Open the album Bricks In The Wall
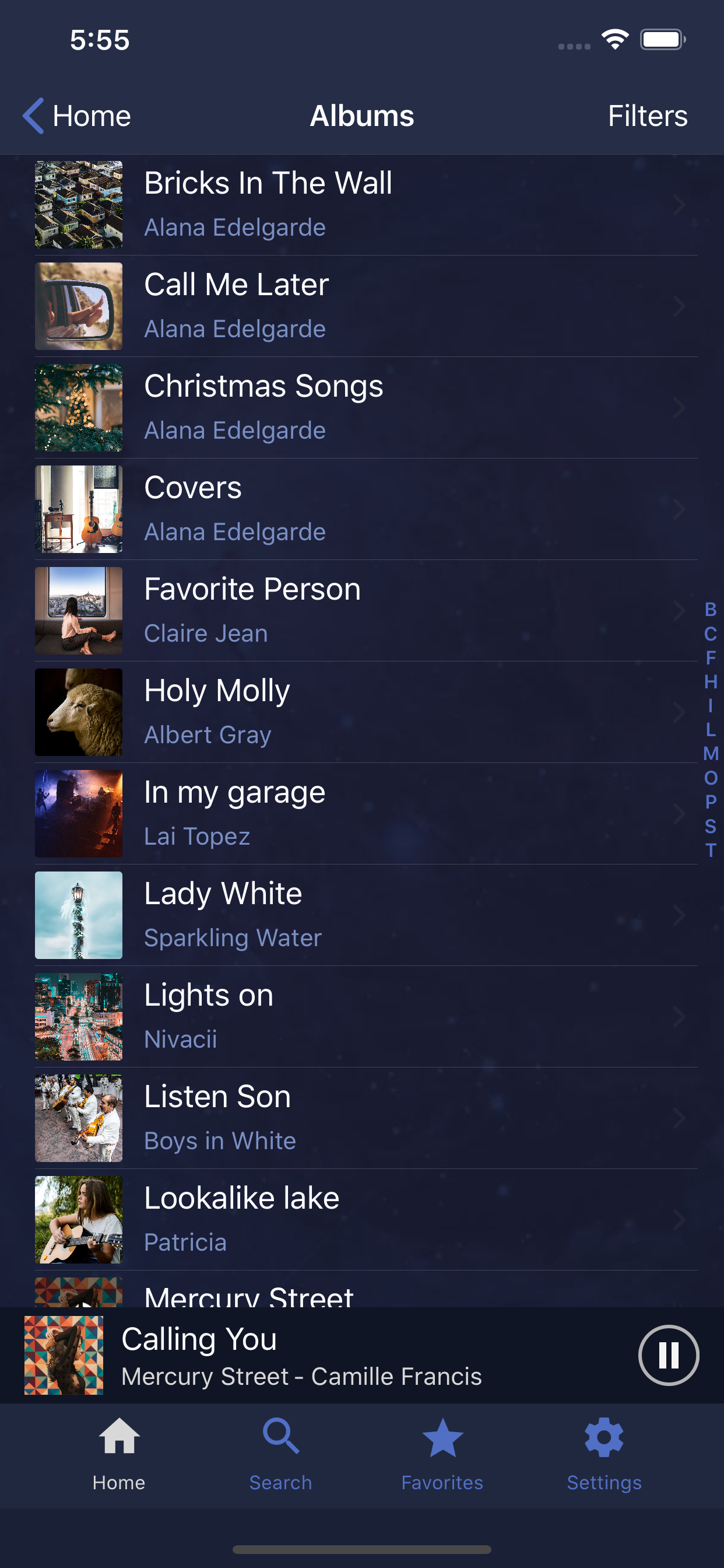The width and height of the screenshot is (724, 1568). (365, 205)
